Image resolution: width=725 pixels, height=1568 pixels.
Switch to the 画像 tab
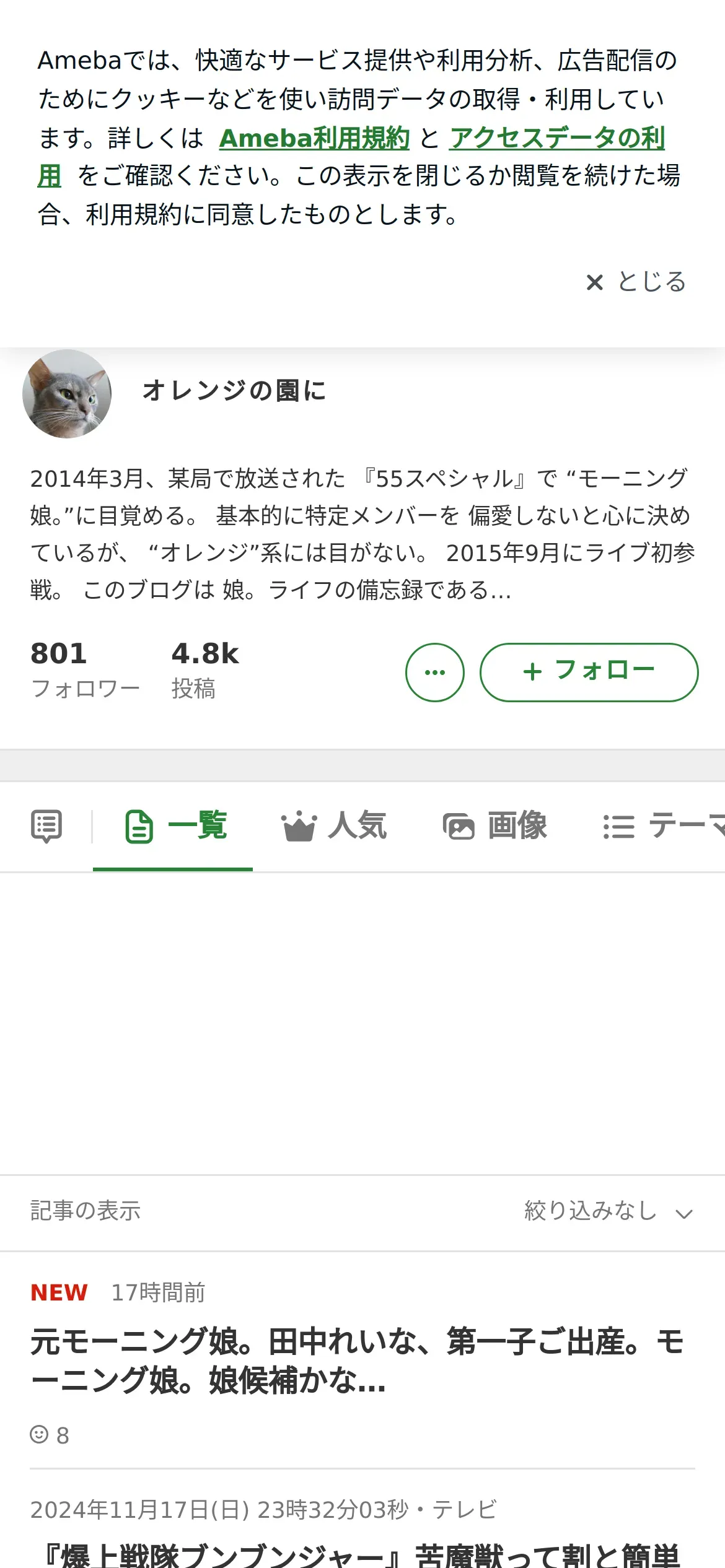(x=496, y=826)
